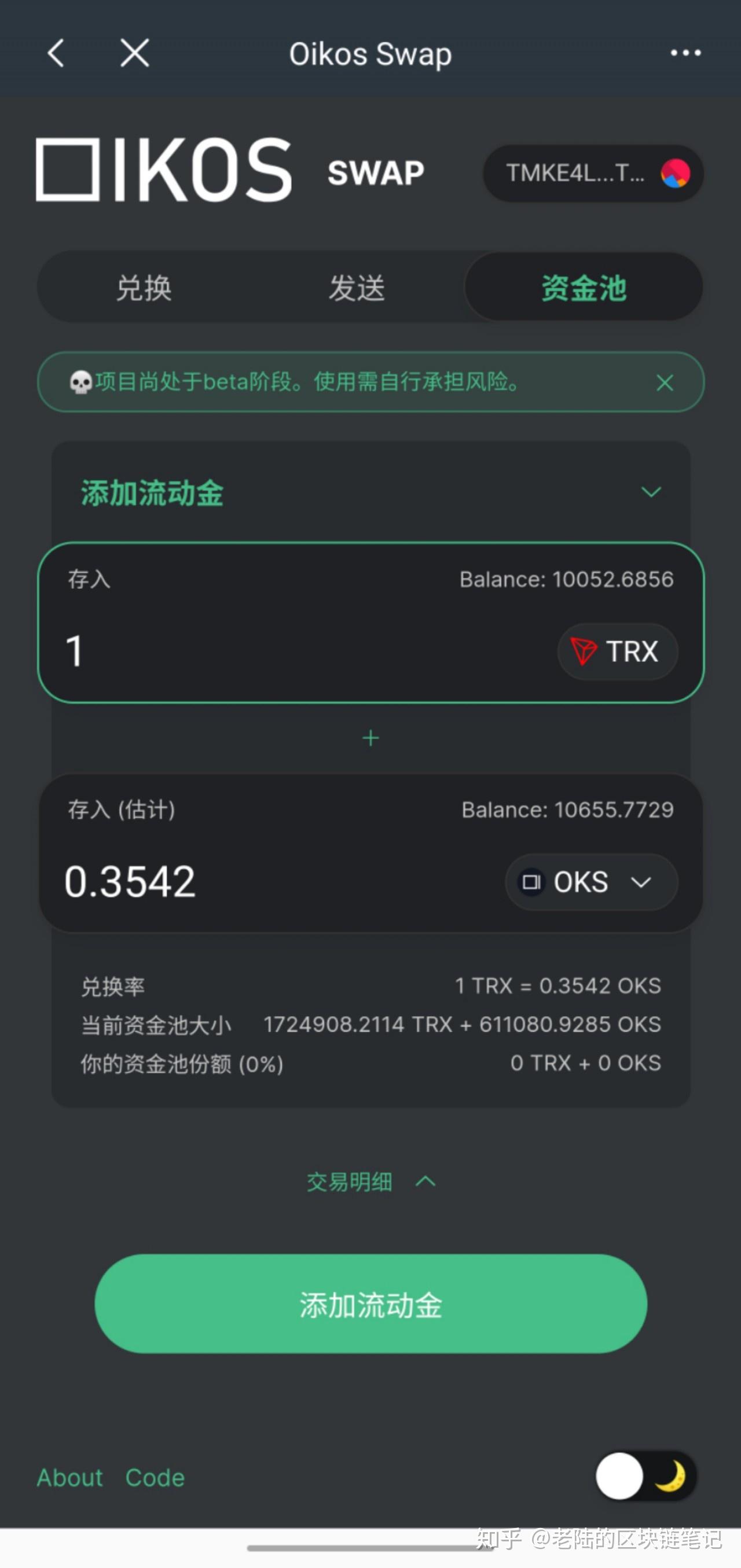741x1568 pixels.
Task: Toggle the dark mode switch
Action: [x=646, y=1476]
